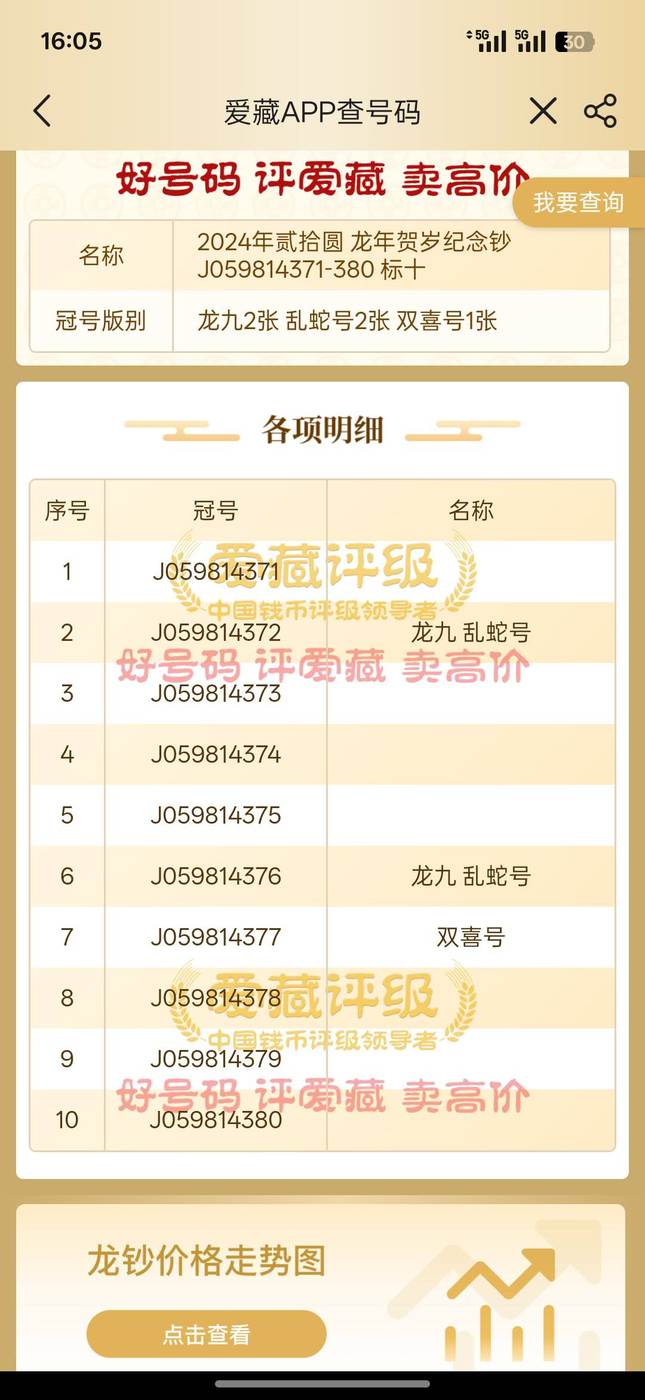Screen dimensions: 645x1400
Task: Close the page with the X icon
Action: [x=543, y=111]
